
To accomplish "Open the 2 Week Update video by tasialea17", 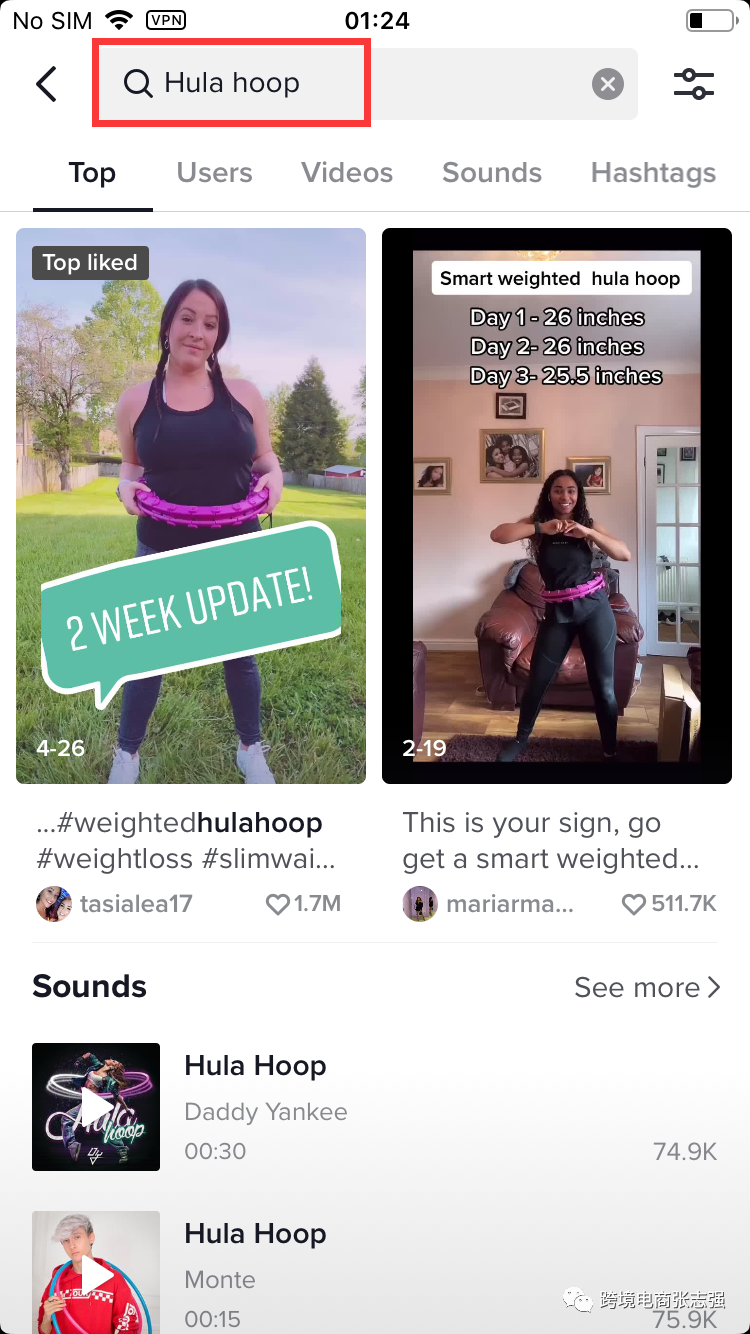I will tap(191, 505).
